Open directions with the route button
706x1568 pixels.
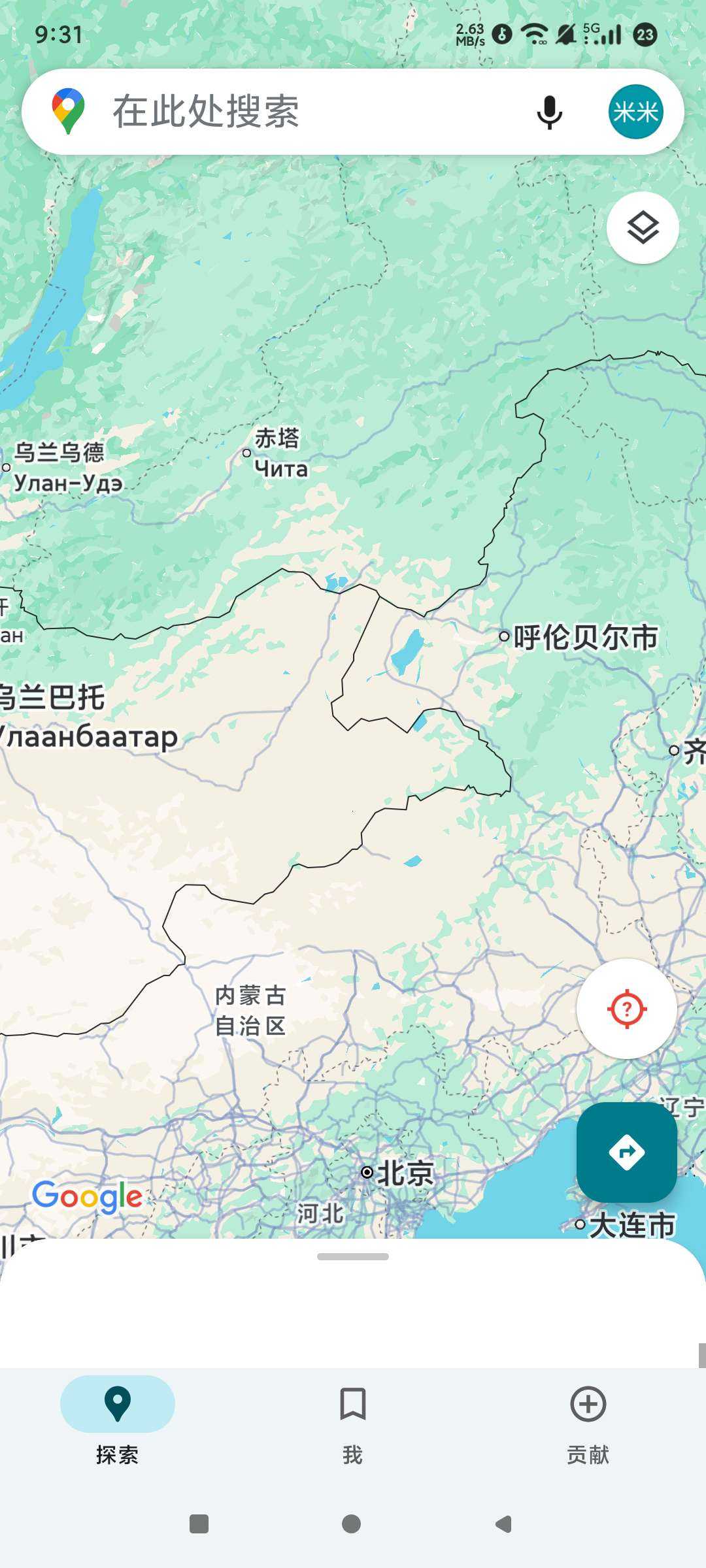click(x=626, y=1152)
